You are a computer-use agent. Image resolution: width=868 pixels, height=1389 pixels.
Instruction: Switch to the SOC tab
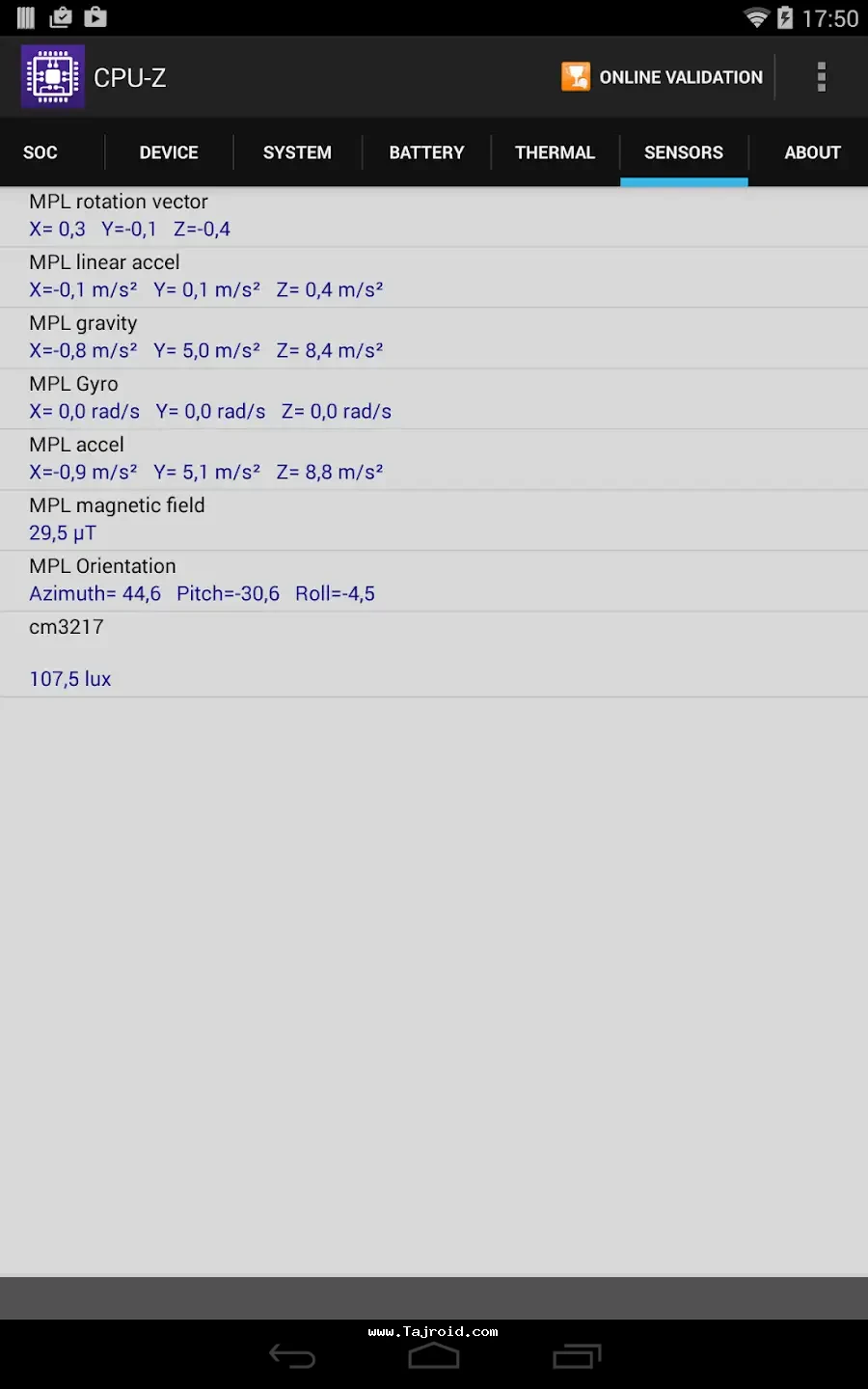click(x=41, y=152)
